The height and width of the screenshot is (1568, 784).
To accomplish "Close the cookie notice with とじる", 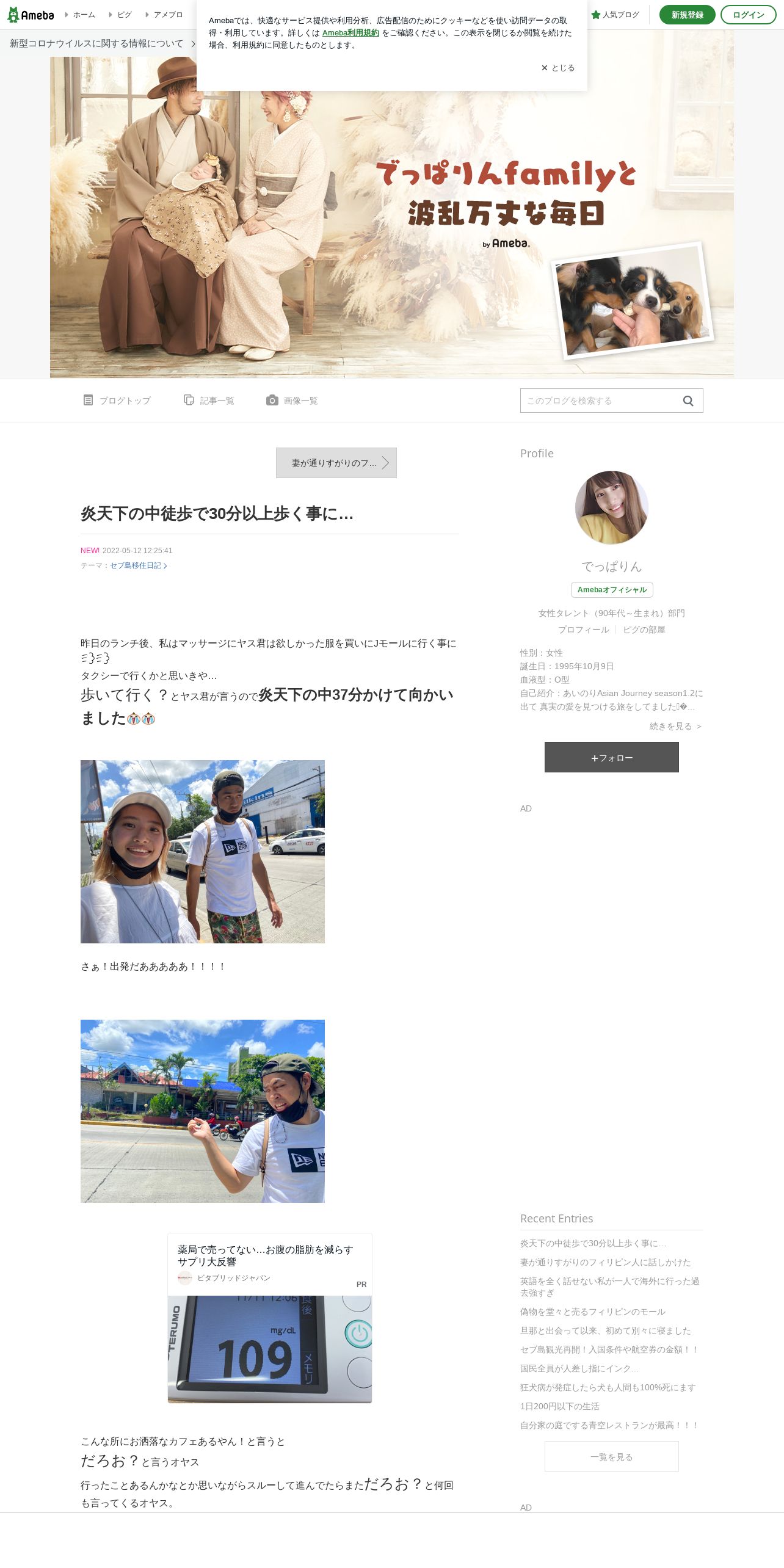I will [x=558, y=68].
